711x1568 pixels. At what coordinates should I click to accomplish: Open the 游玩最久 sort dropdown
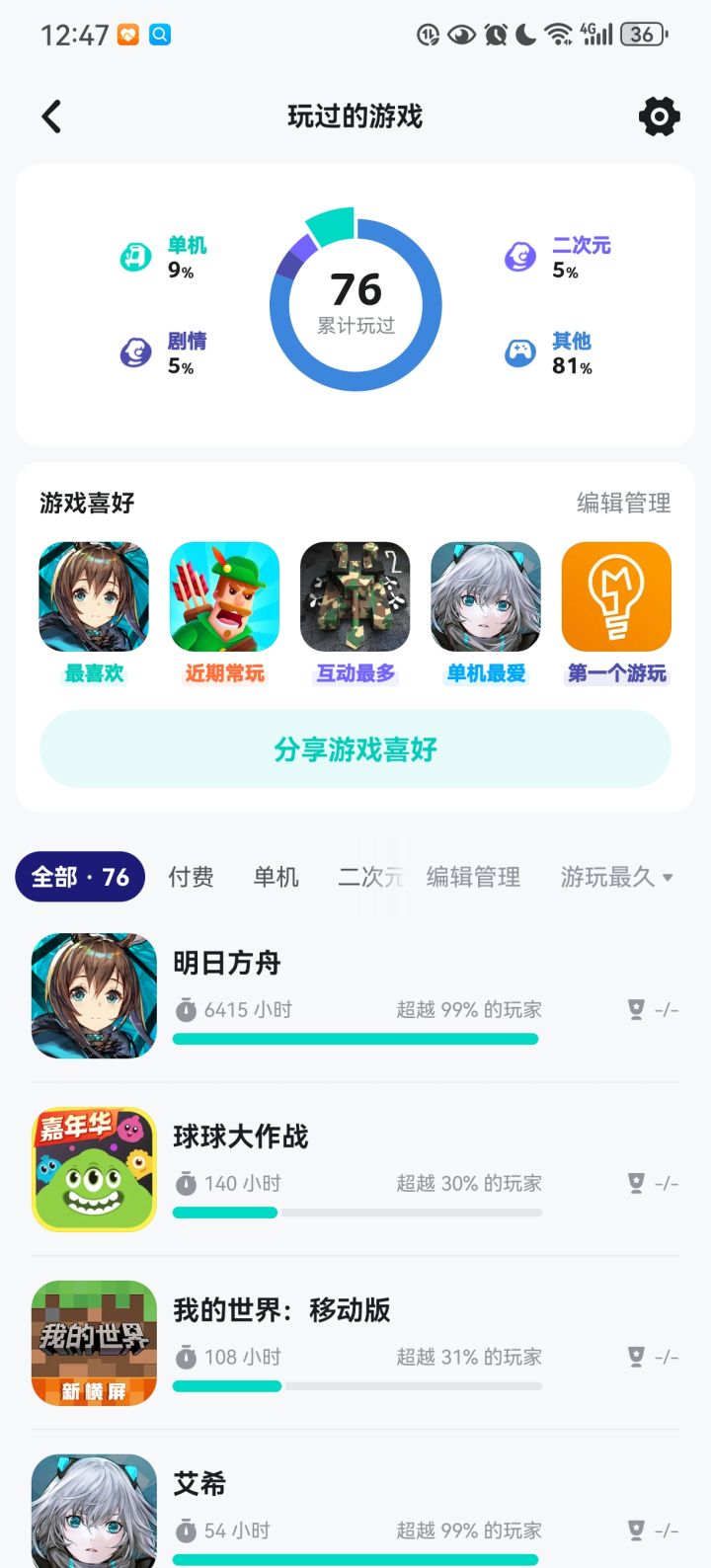pyautogui.click(x=614, y=877)
